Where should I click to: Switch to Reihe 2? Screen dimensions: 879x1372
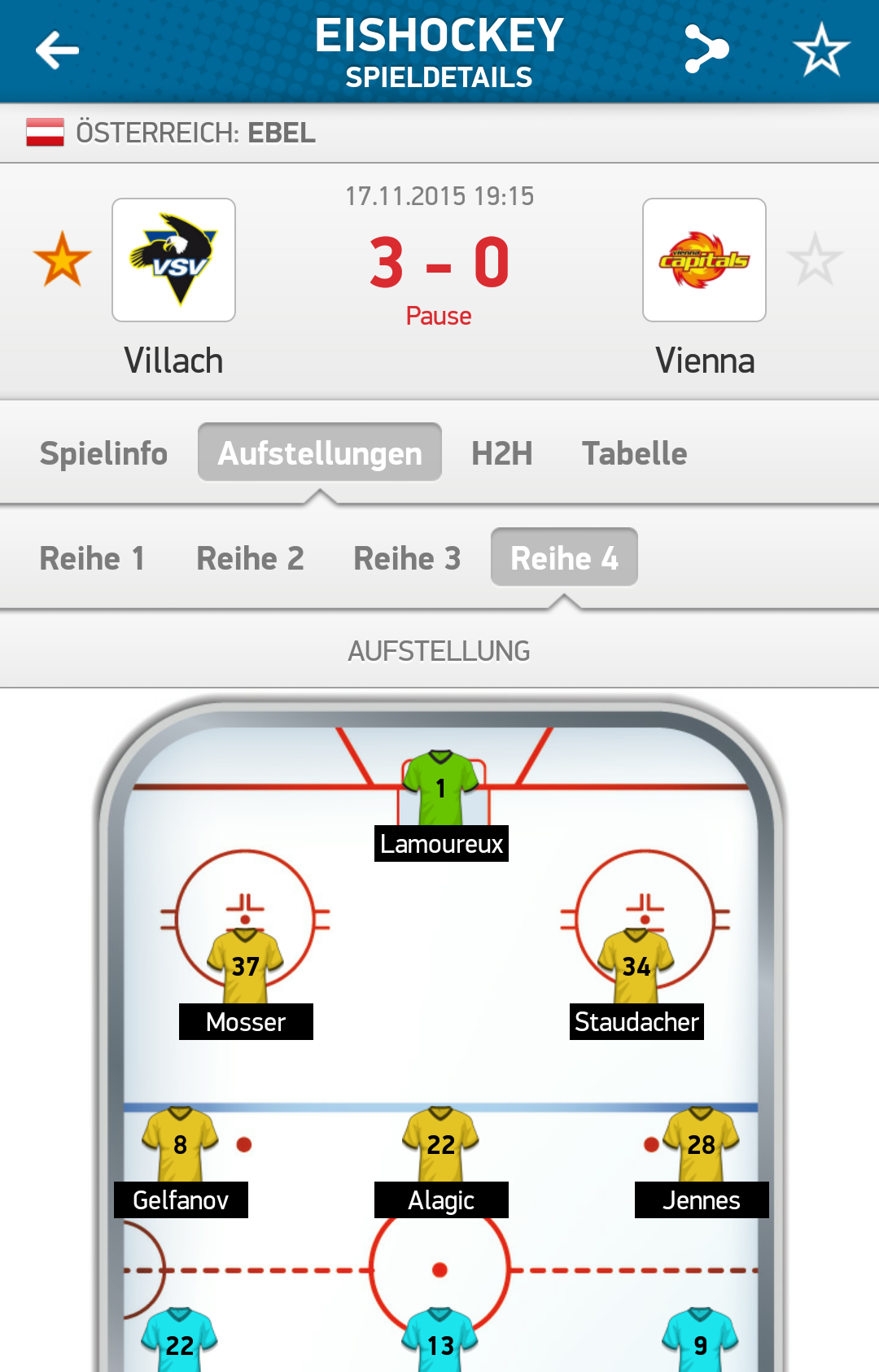(x=250, y=558)
